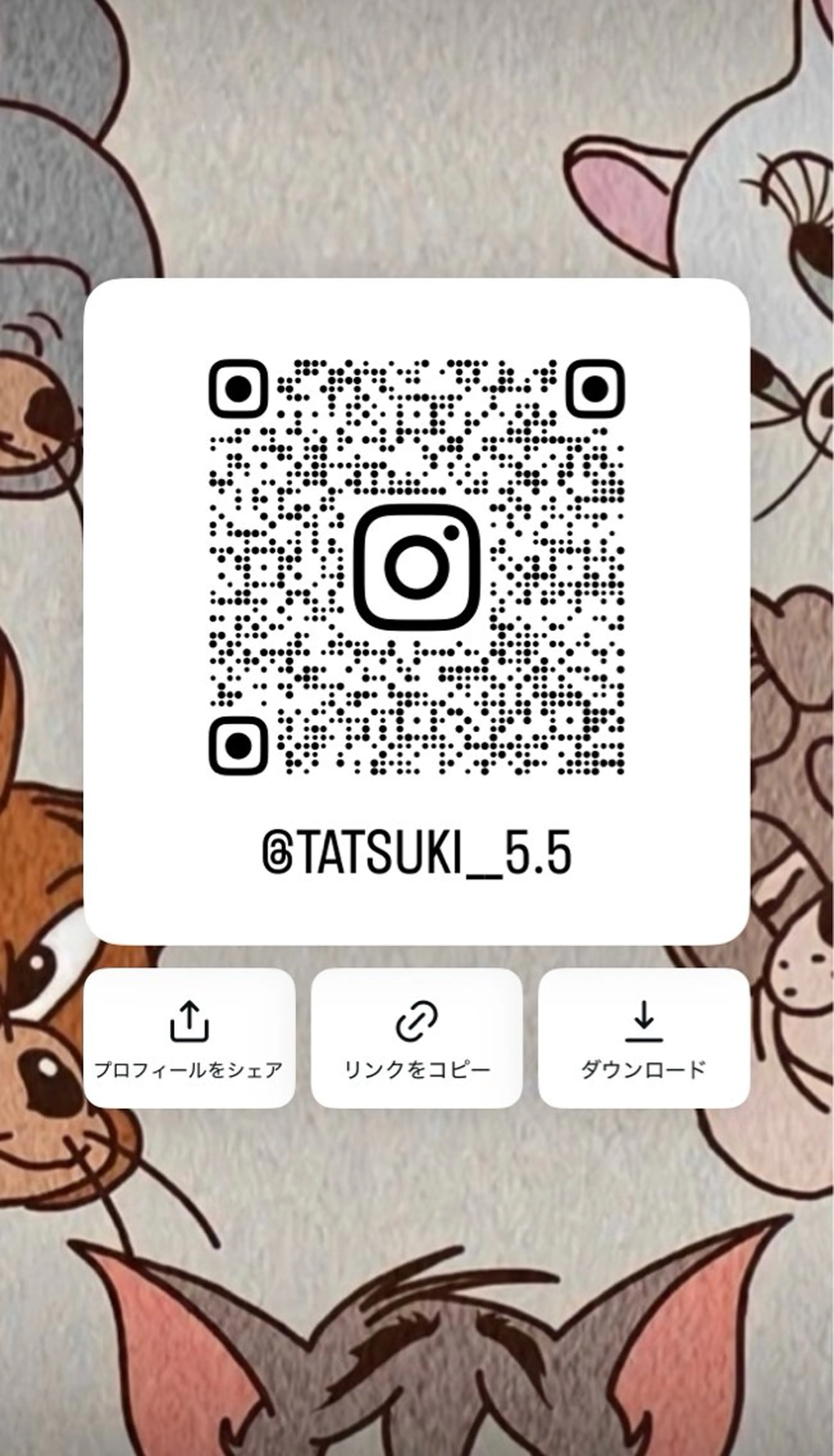Download the QR code with ダウンロード
Screen dimensions: 834x1456
(x=644, y=1038)
